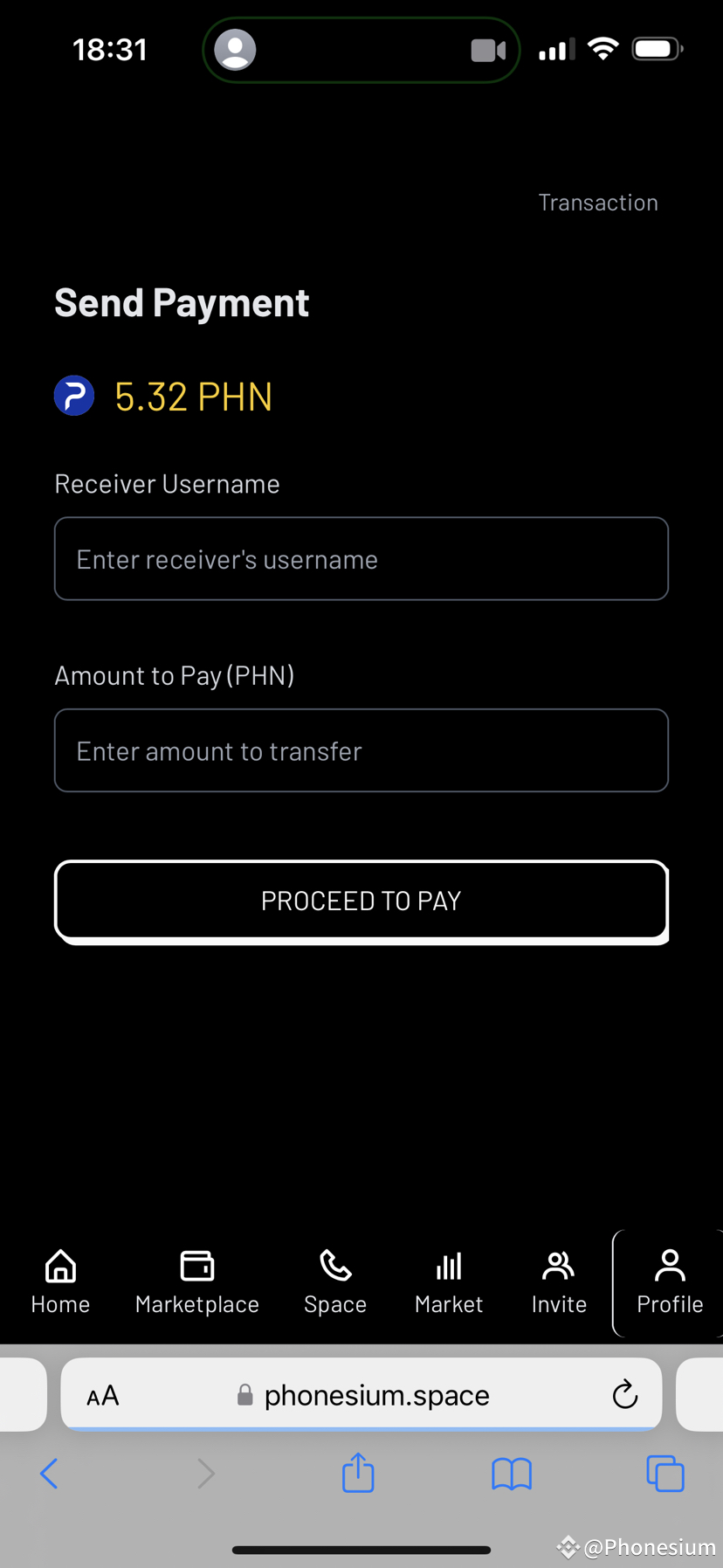The width and height of the screenshot is (723, 1568).
Task: Edit the phonesium.space address bar
Action: [x=376, y=1395]
